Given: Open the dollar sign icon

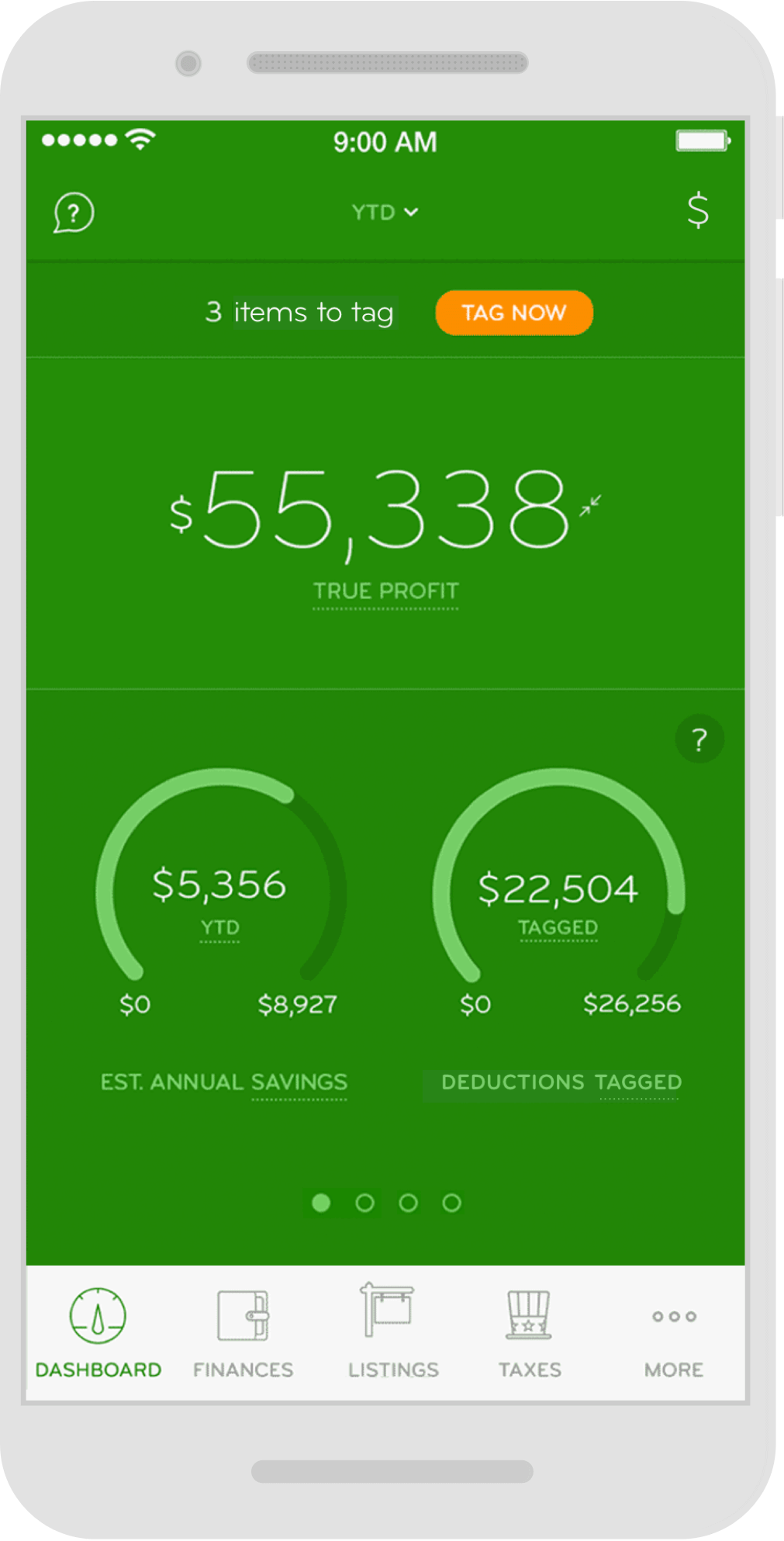Looking at the screenshot, I should point(698,210).
